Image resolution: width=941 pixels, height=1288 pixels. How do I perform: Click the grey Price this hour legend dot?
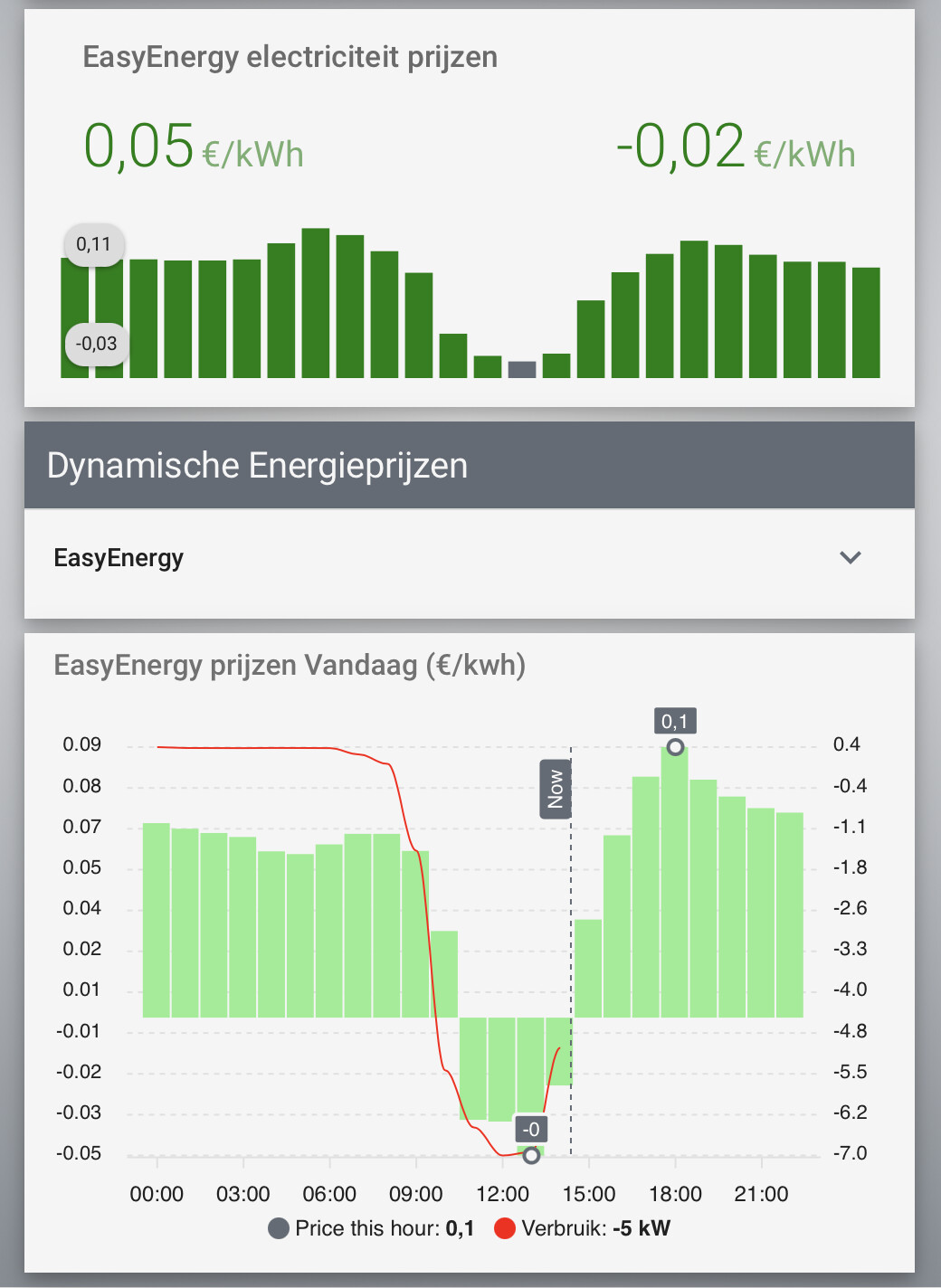279,1228
